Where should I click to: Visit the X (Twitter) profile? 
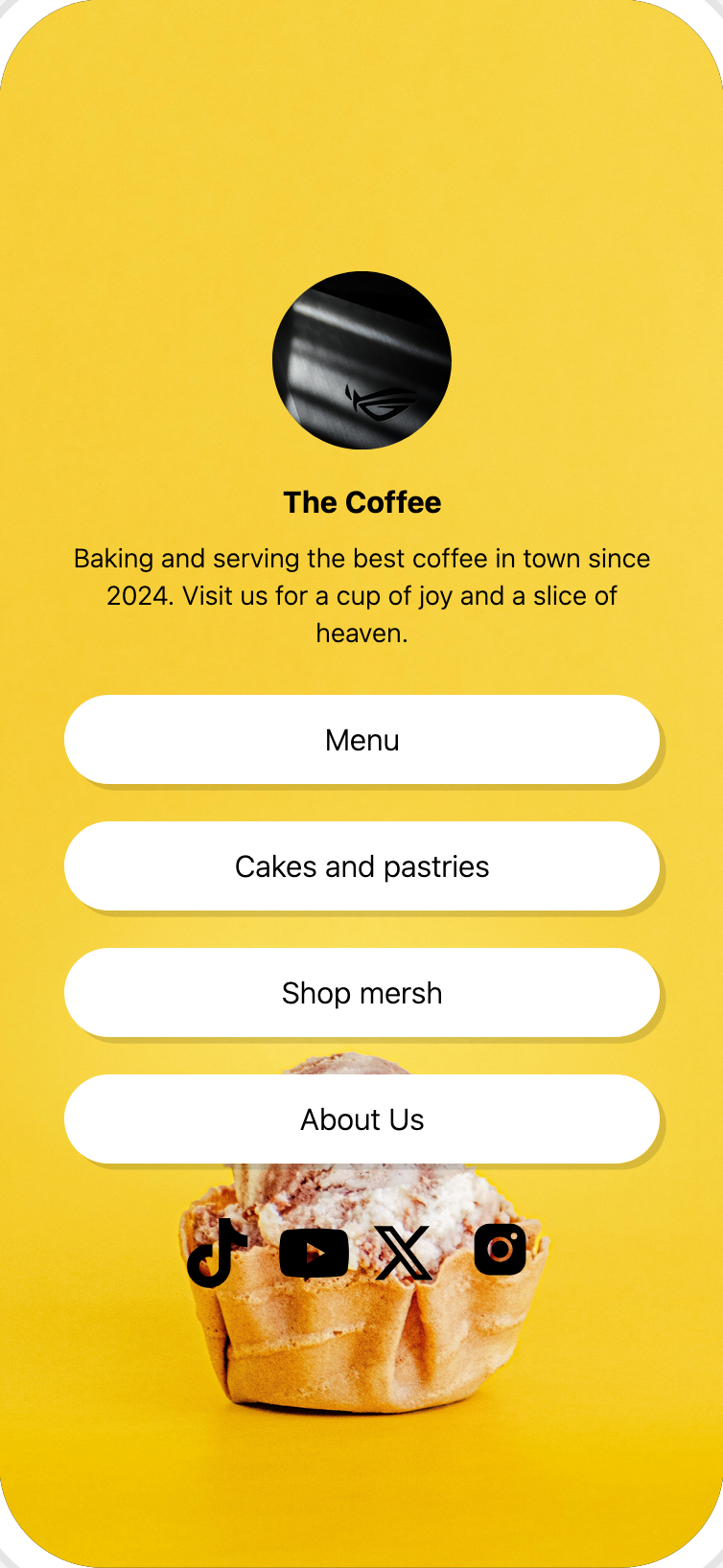(404, 1253)
